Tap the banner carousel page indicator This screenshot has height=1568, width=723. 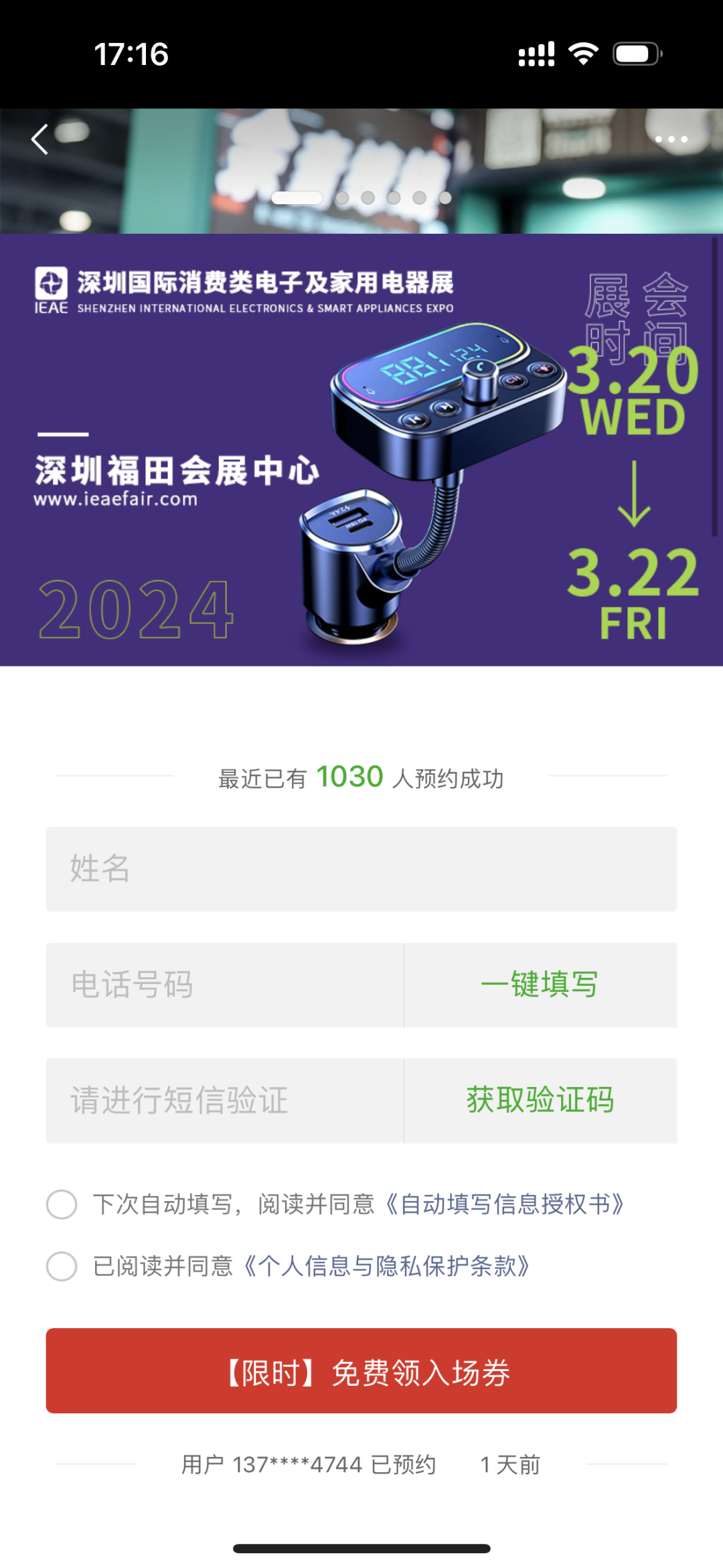pyautogui.click(x=361, y=198)
